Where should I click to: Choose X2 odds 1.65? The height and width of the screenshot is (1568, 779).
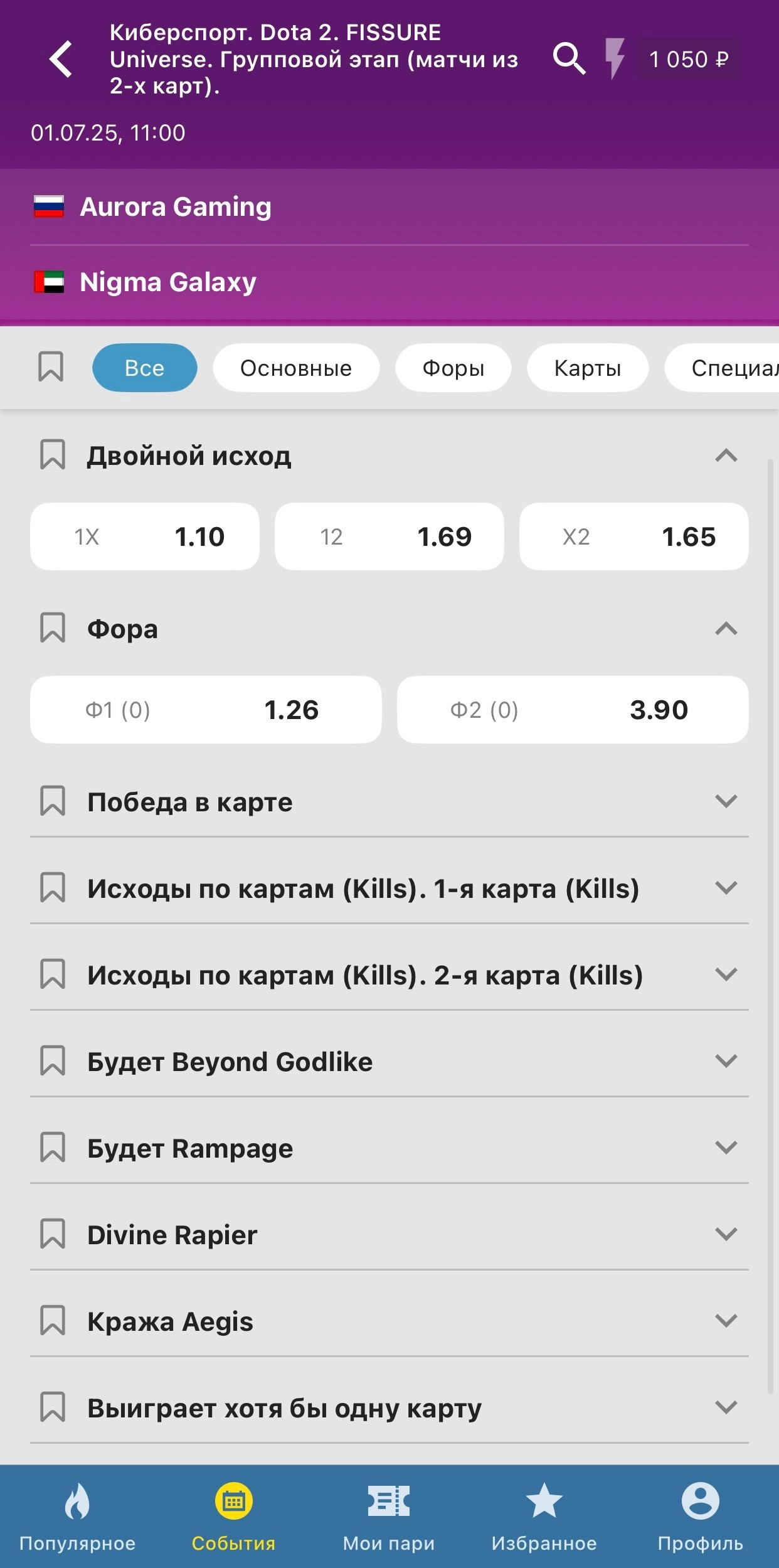(x=634, y=536)
